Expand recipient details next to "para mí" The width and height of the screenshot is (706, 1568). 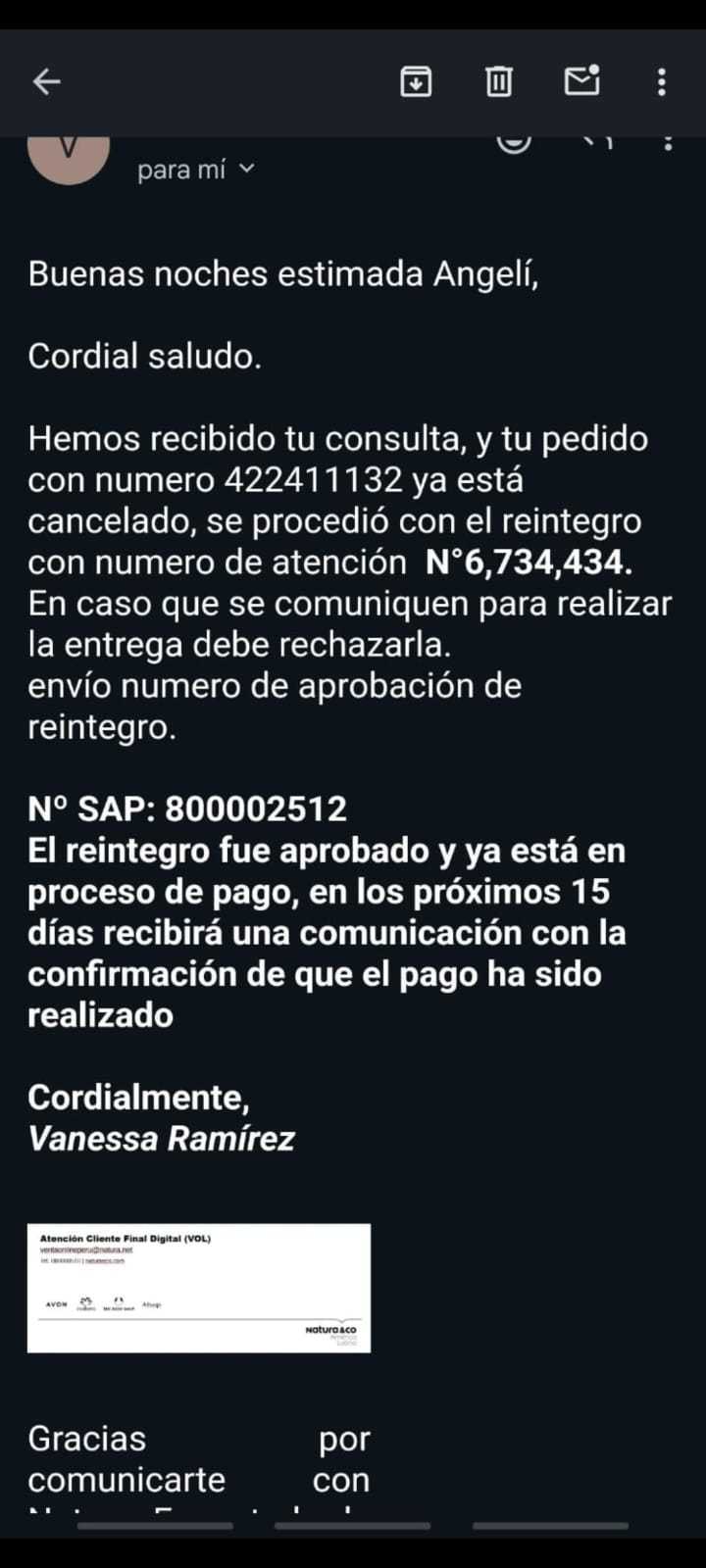[247, 169]
